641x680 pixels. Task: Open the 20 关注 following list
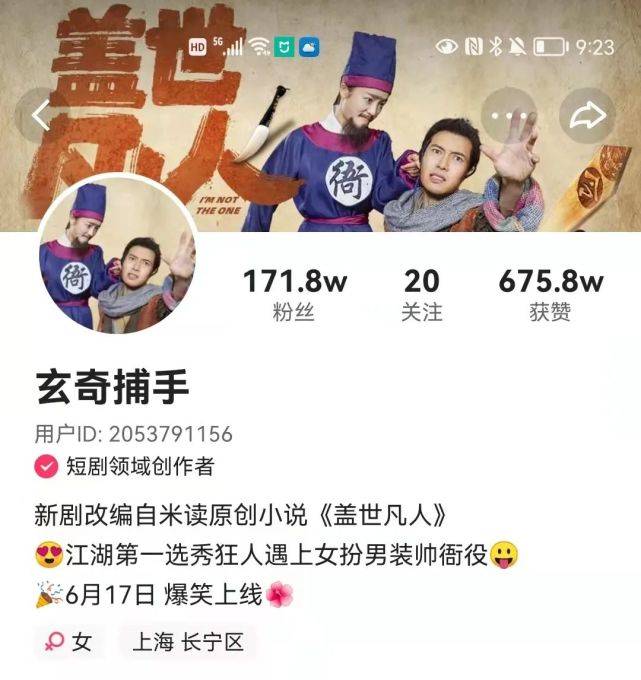tap(421, 295)
